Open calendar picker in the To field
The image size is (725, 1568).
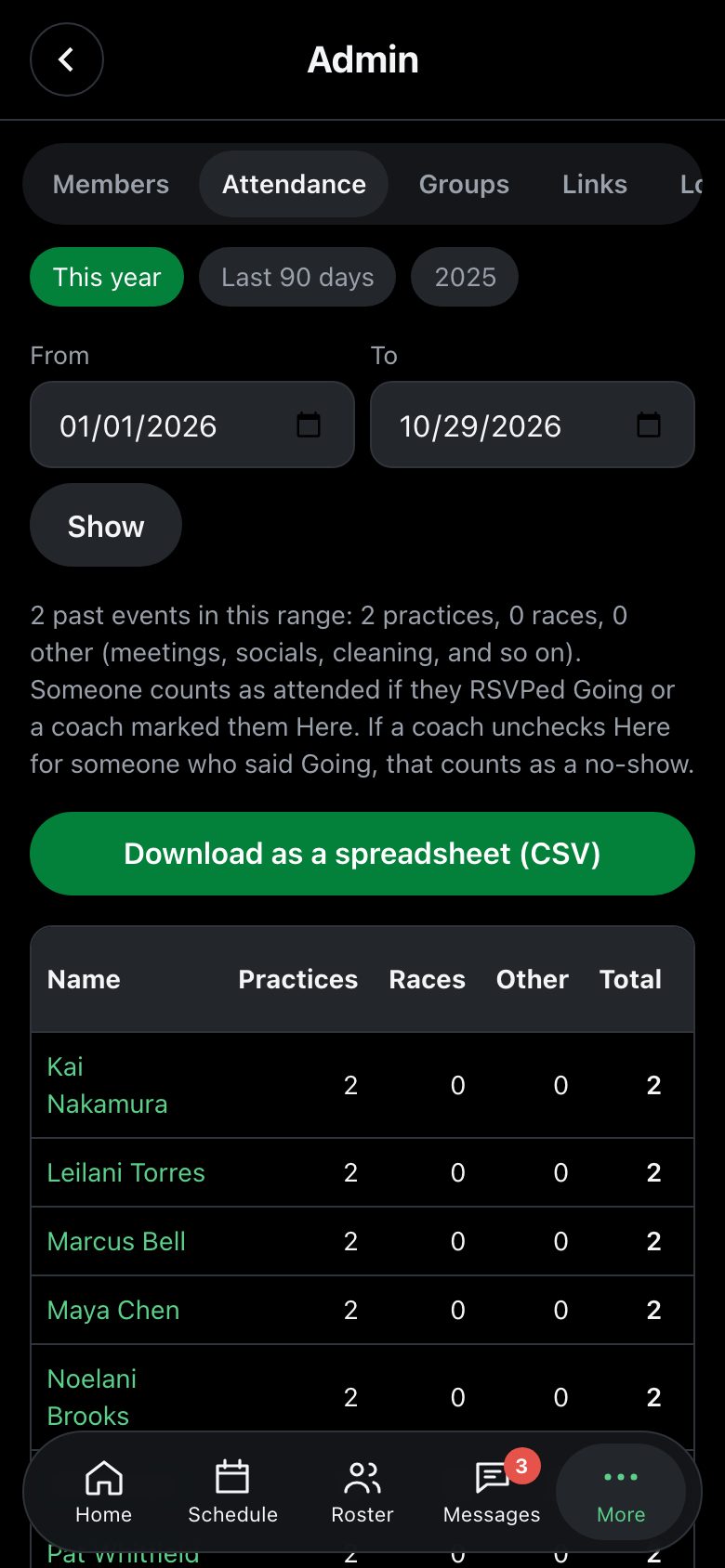(x=649, y=425)
